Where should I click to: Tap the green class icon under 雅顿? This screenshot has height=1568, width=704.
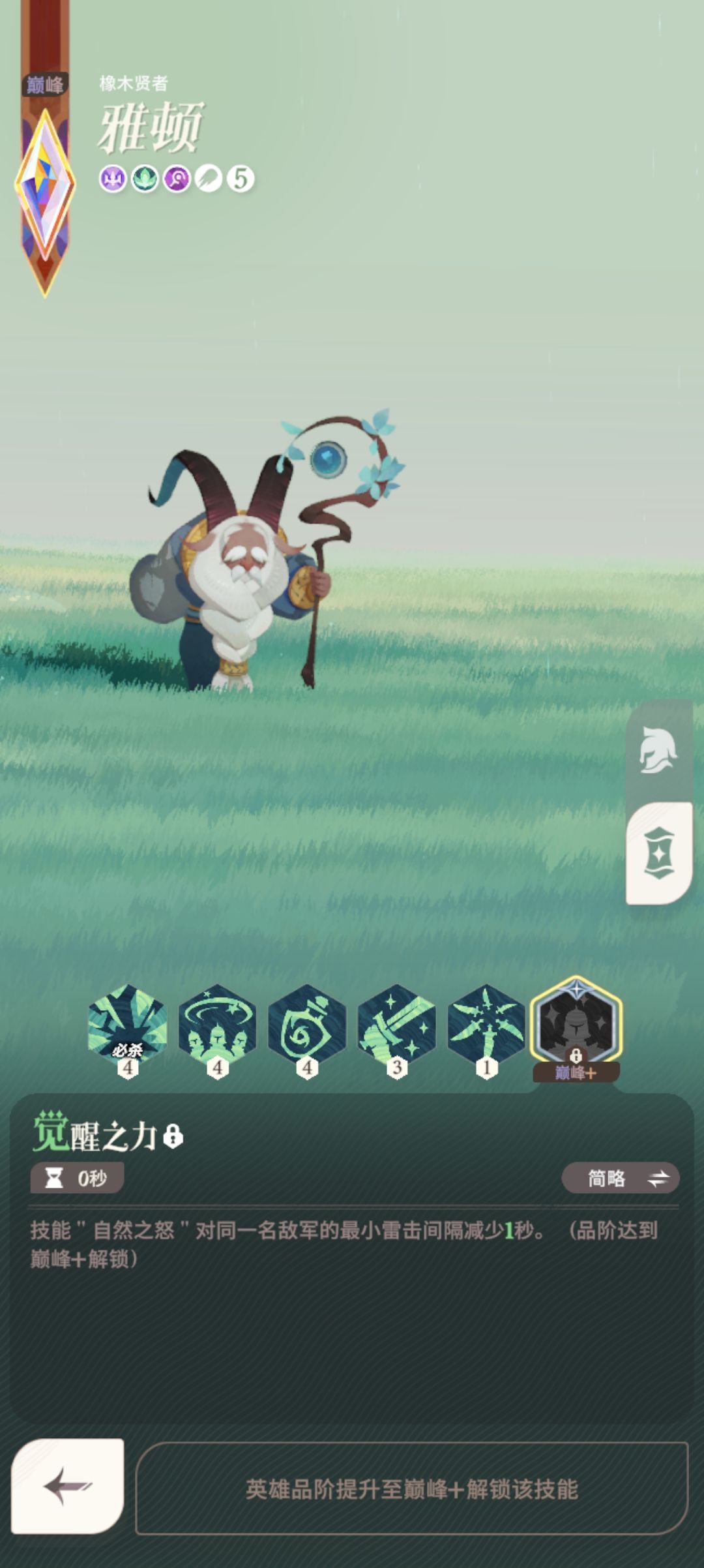145,178
